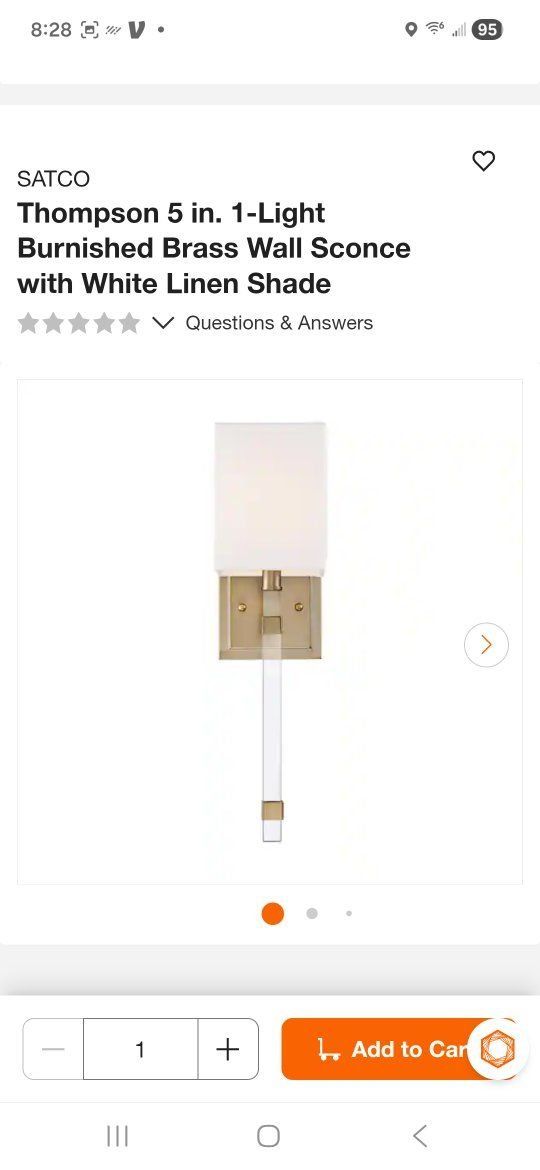Go to the home screen via system button

(269, 1136)
